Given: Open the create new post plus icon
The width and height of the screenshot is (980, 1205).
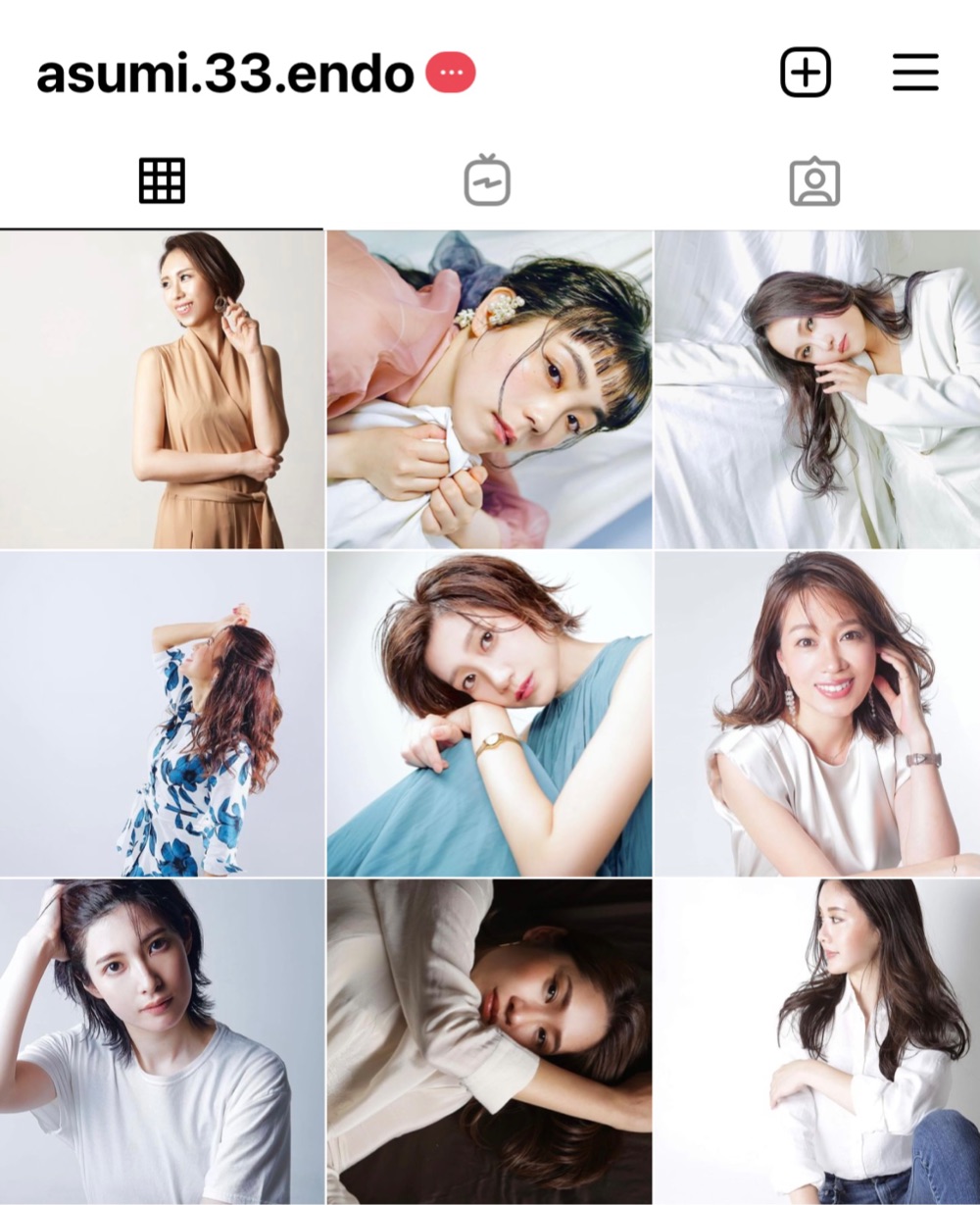Looking at the screenshot, I should pyautogui.click(x=805, y=73).
